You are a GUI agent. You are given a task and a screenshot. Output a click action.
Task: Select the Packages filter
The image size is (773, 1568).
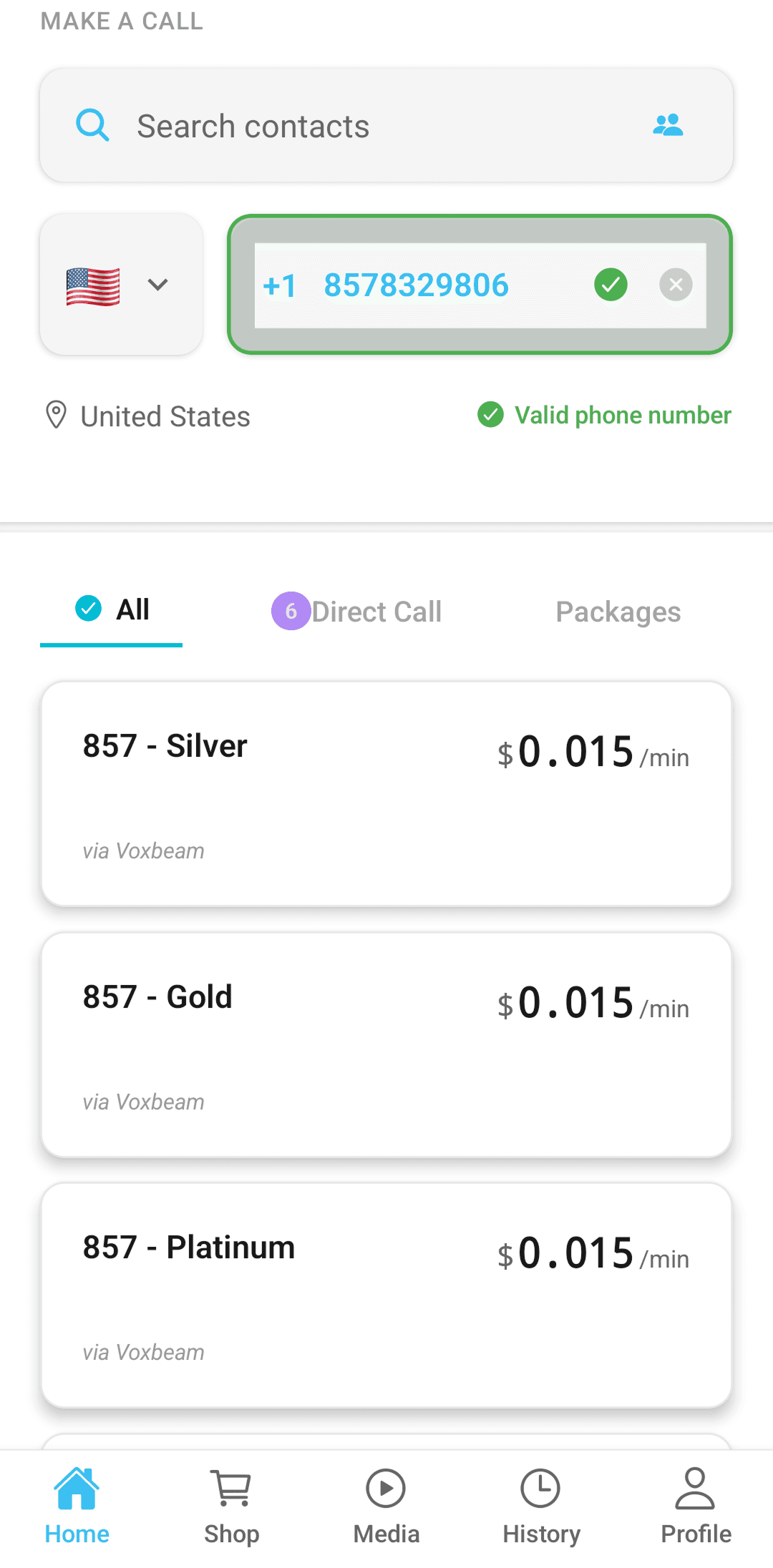click(x=618, y=612)
